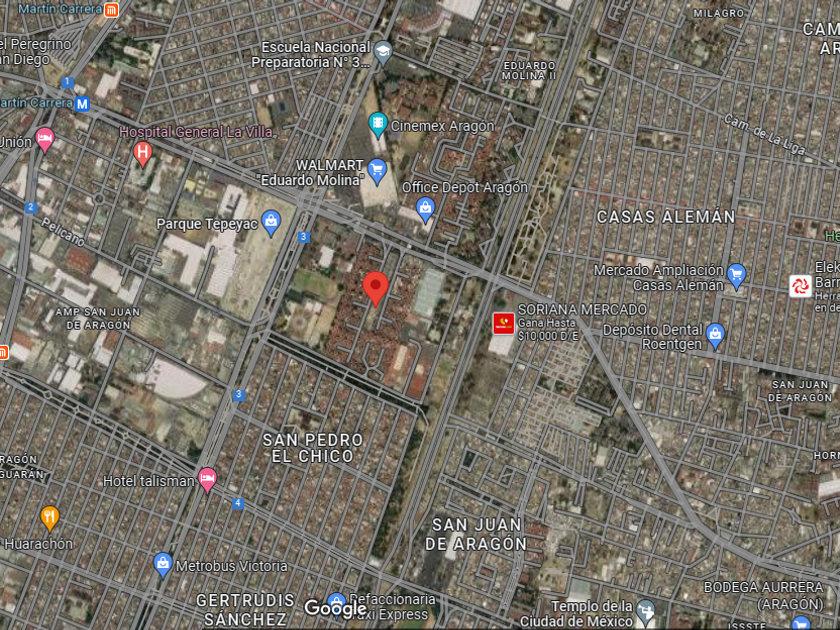
Task: Select the WALMART Eduardo Molina marker
Action: 377,172
